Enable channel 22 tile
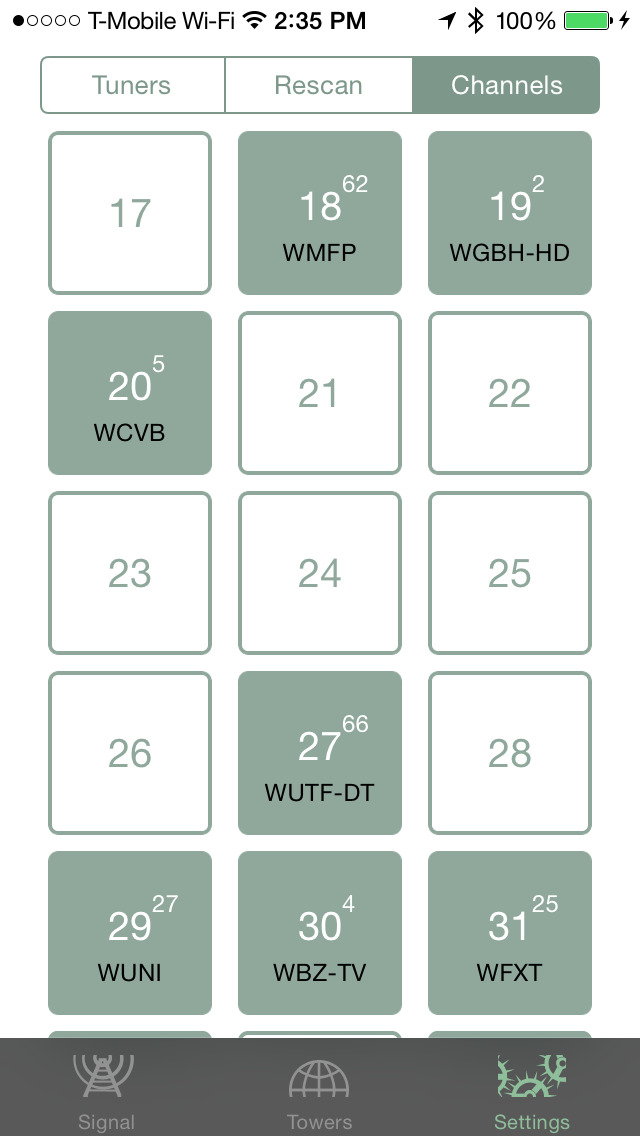This screenshot has width=640, height=1136. tap(510, 393)
